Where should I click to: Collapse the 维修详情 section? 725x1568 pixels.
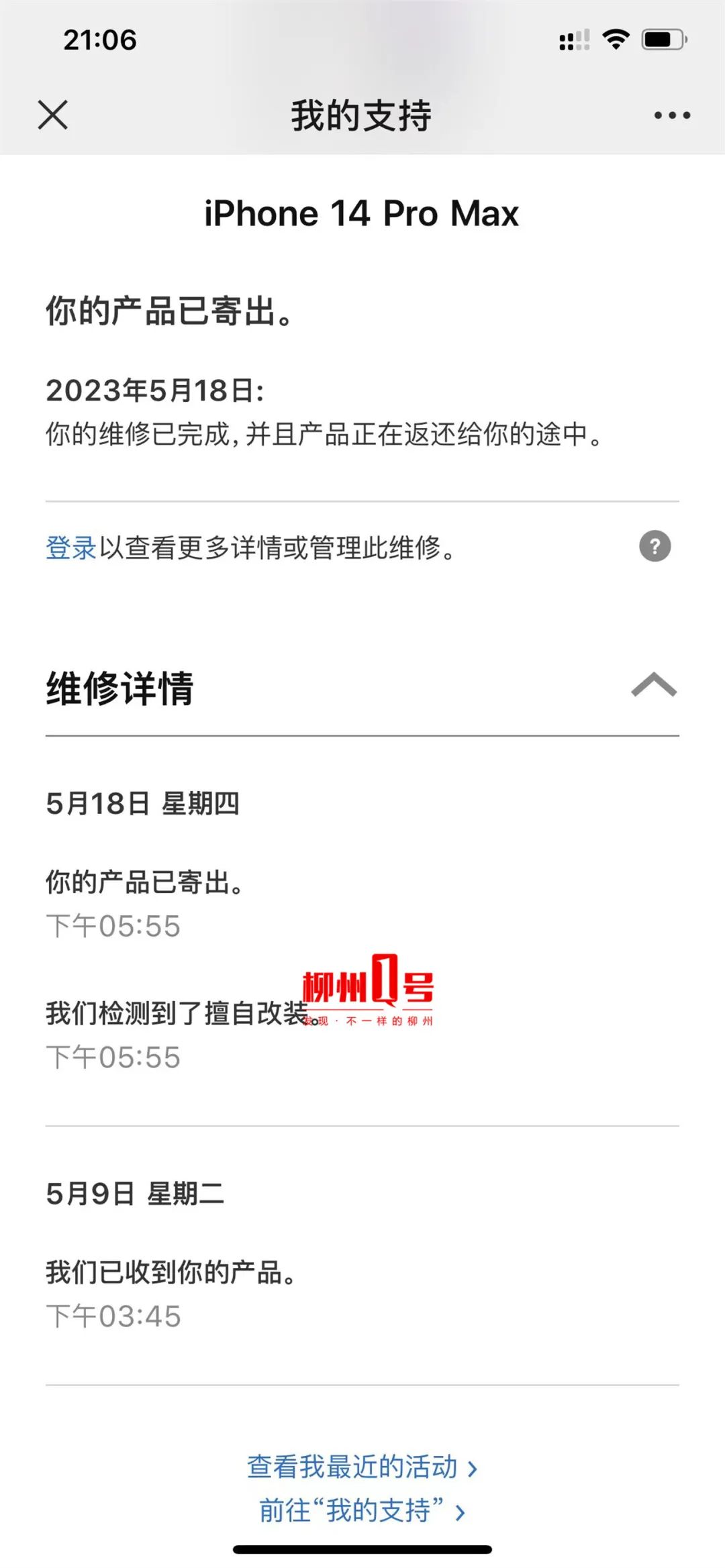pyautogui.click(x=654, y=686)
